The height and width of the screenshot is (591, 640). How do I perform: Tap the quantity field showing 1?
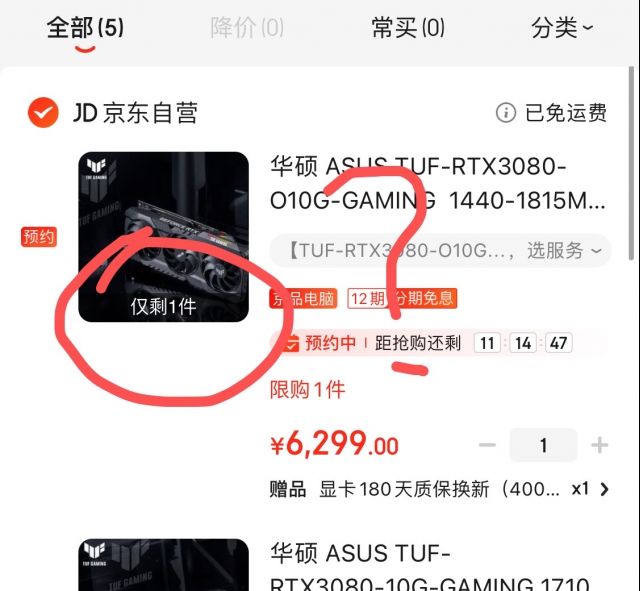click(543, 445)
